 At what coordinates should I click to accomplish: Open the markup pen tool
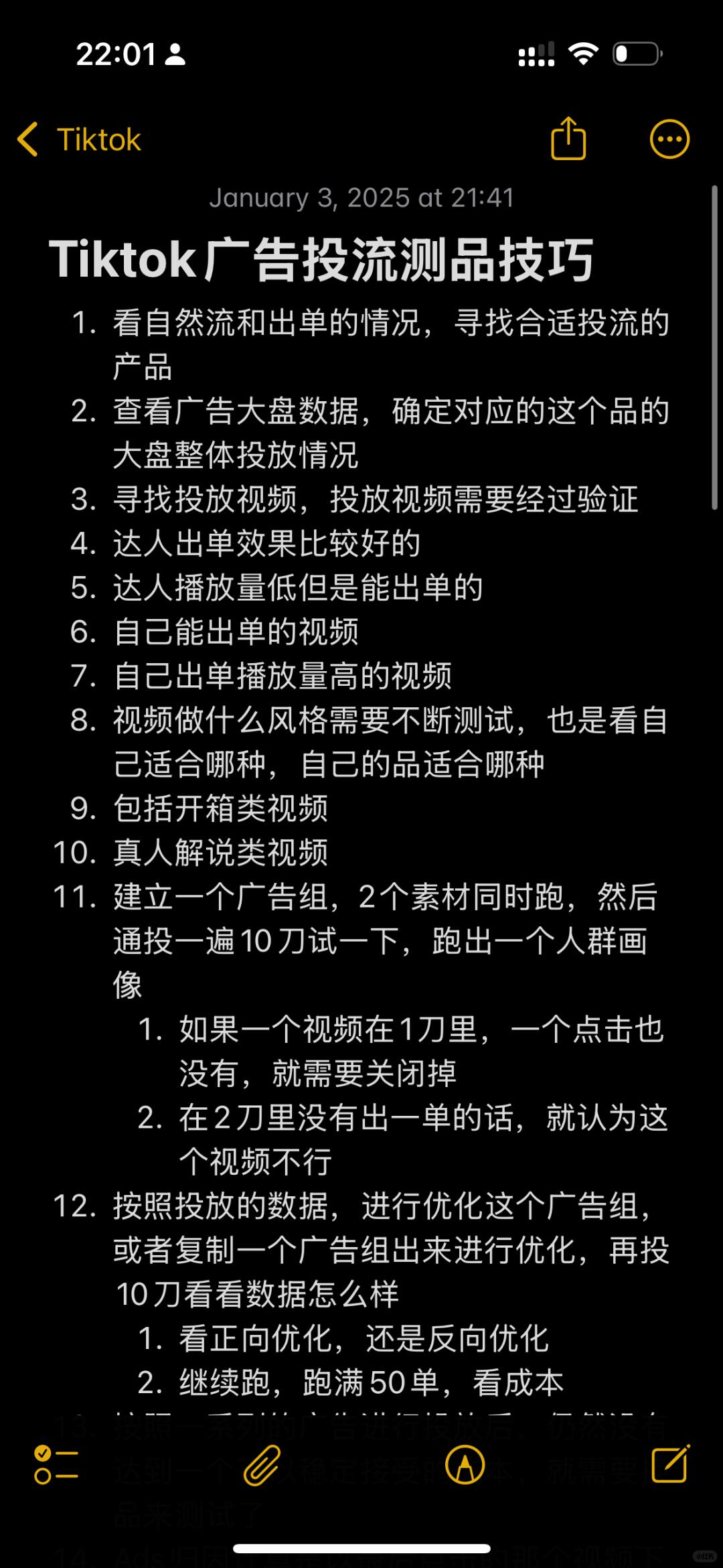[x=465, y=1464]
